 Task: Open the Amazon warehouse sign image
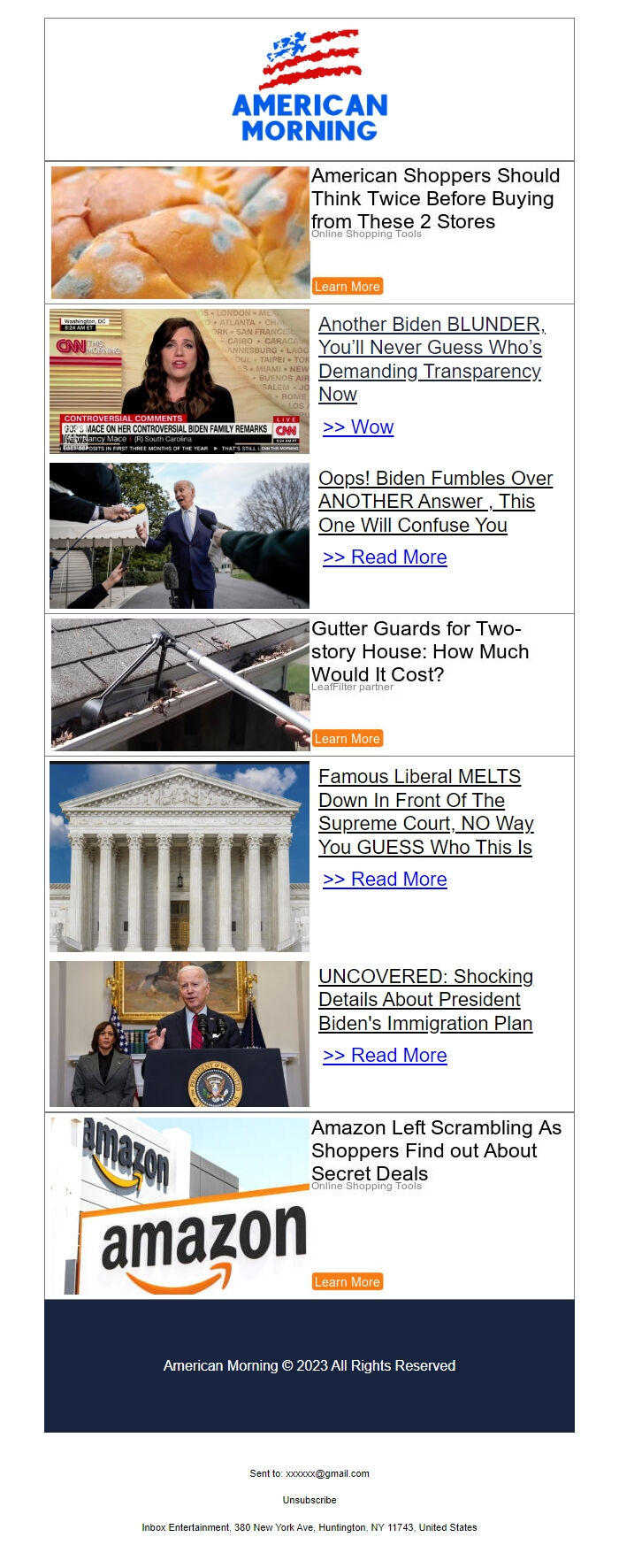click(180, 1206)
